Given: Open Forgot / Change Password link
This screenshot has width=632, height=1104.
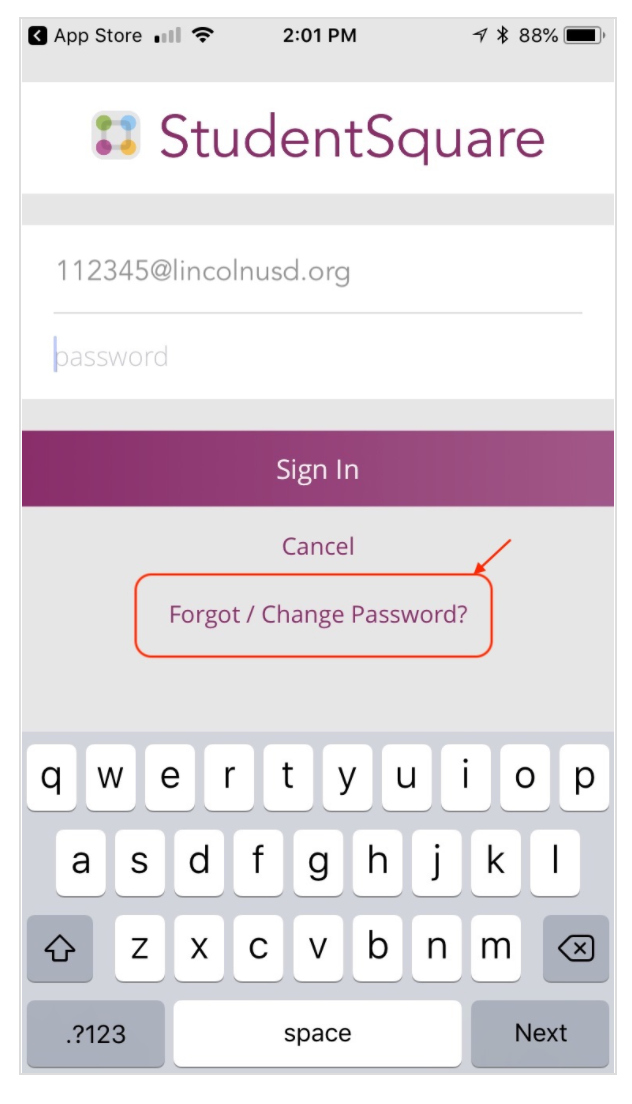Looking at the screenshot, I should pyautogui.click(x=318, y=615).
